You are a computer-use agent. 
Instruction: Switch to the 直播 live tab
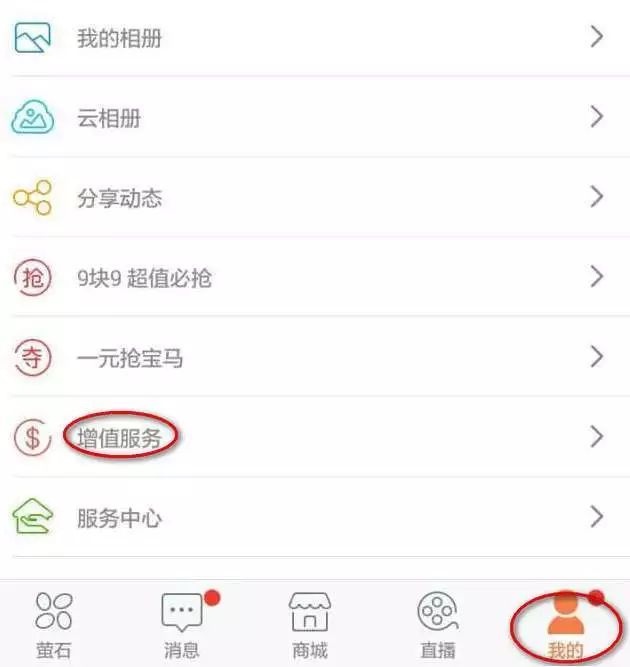coord(437,625)
